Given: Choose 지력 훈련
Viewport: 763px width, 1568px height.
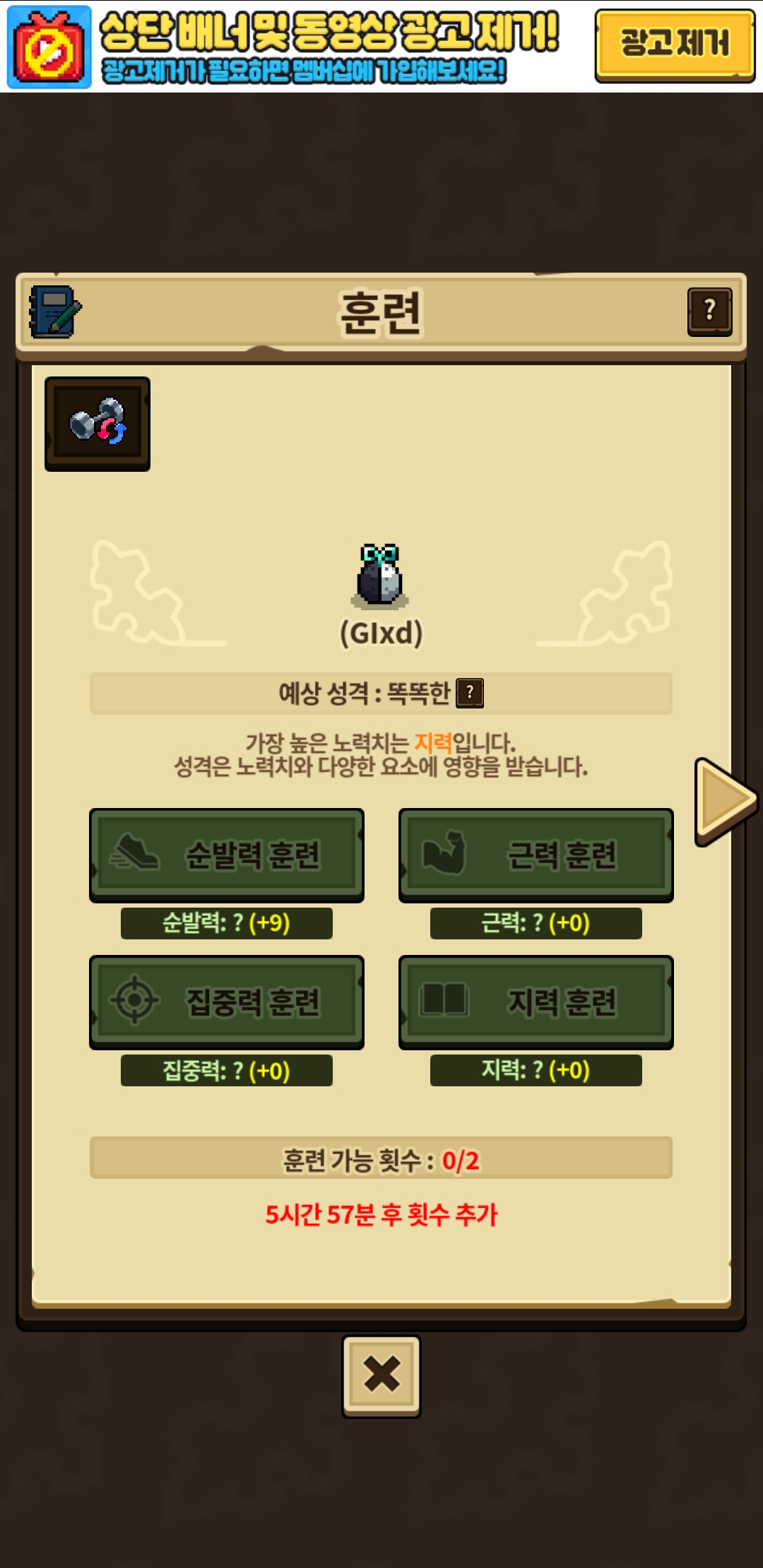Looking at the screenshot, I should click(x=536, y=1002).
